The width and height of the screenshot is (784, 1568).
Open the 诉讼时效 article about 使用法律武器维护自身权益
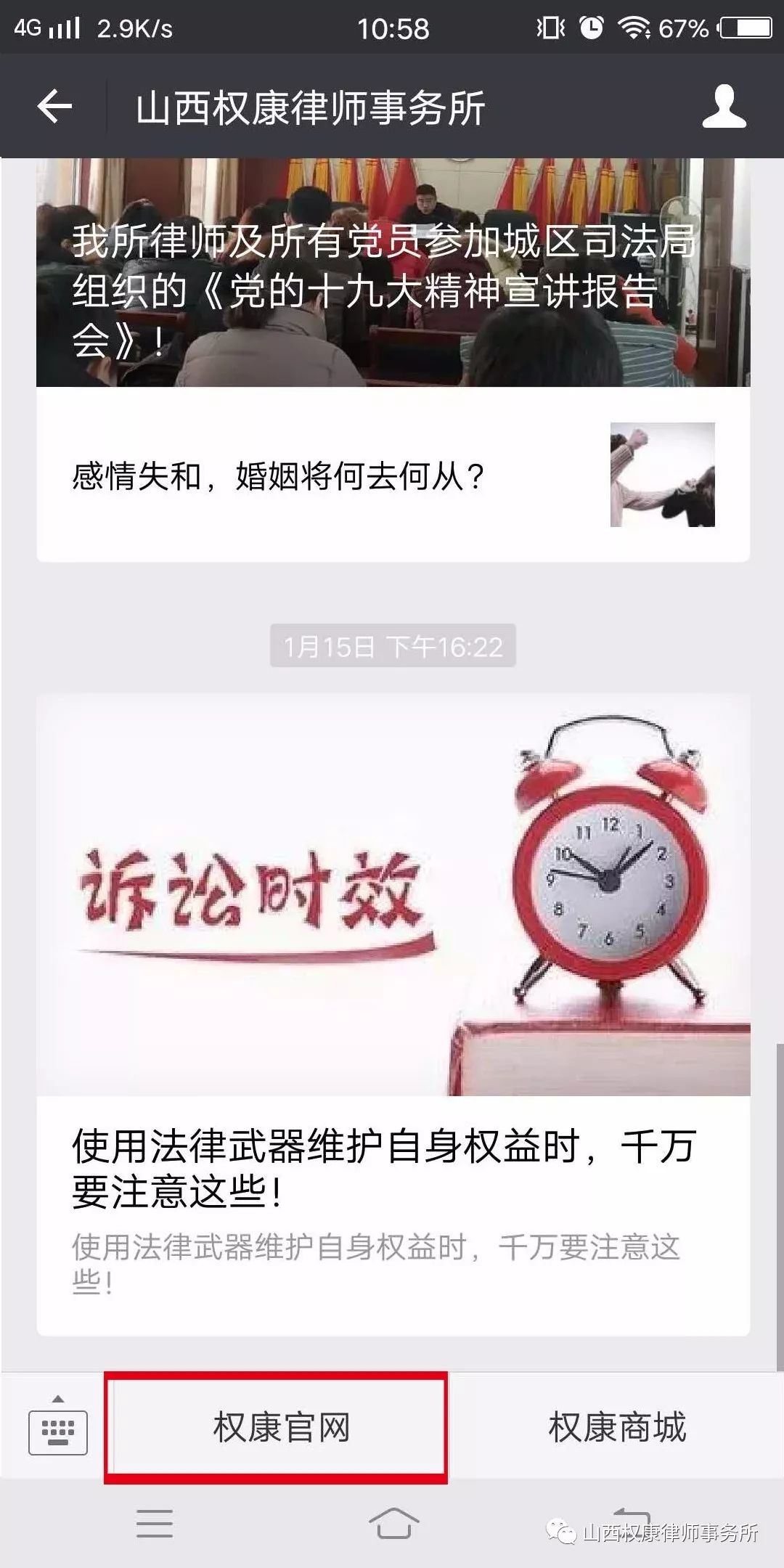click(x=392, y=1016)
